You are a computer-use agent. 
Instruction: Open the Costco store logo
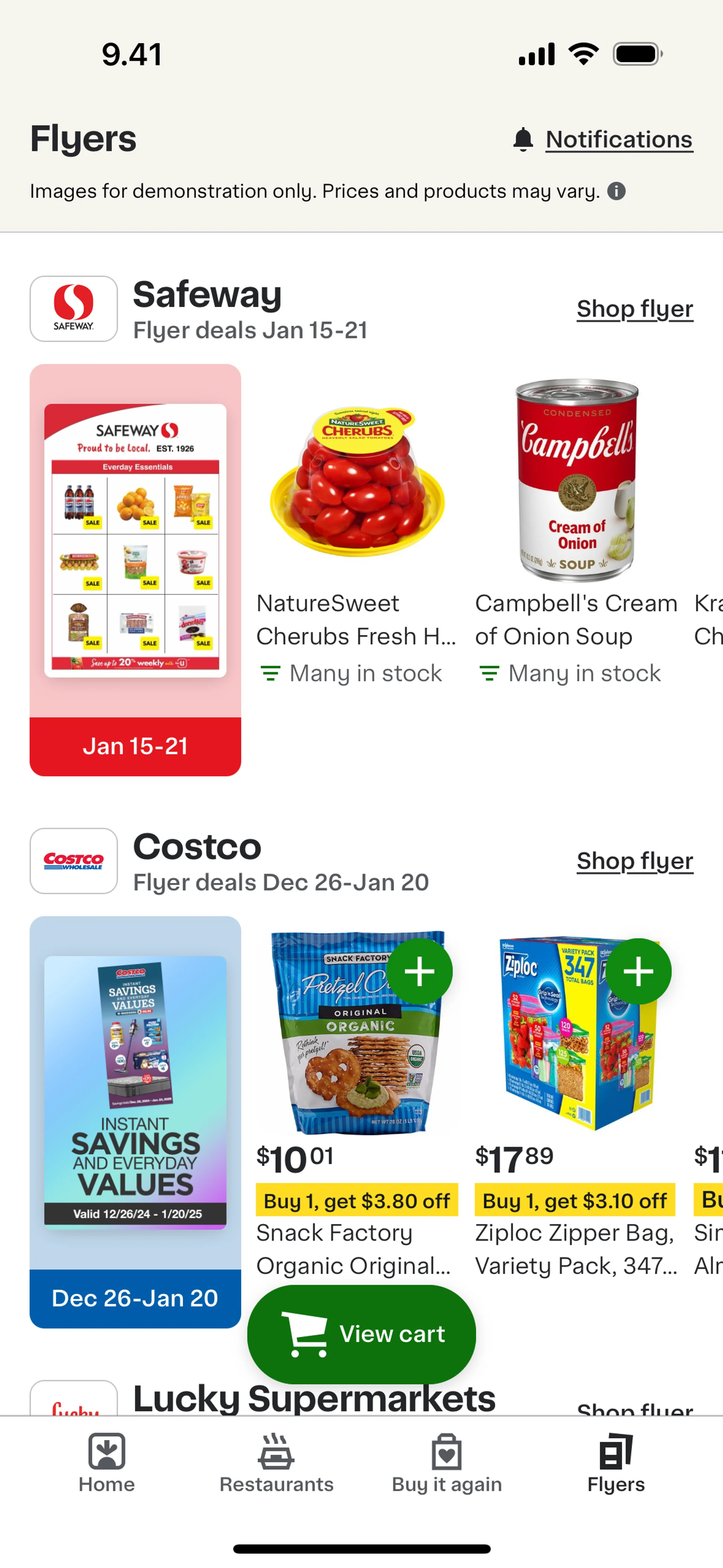pyautogui.click(x=74, y=861)
